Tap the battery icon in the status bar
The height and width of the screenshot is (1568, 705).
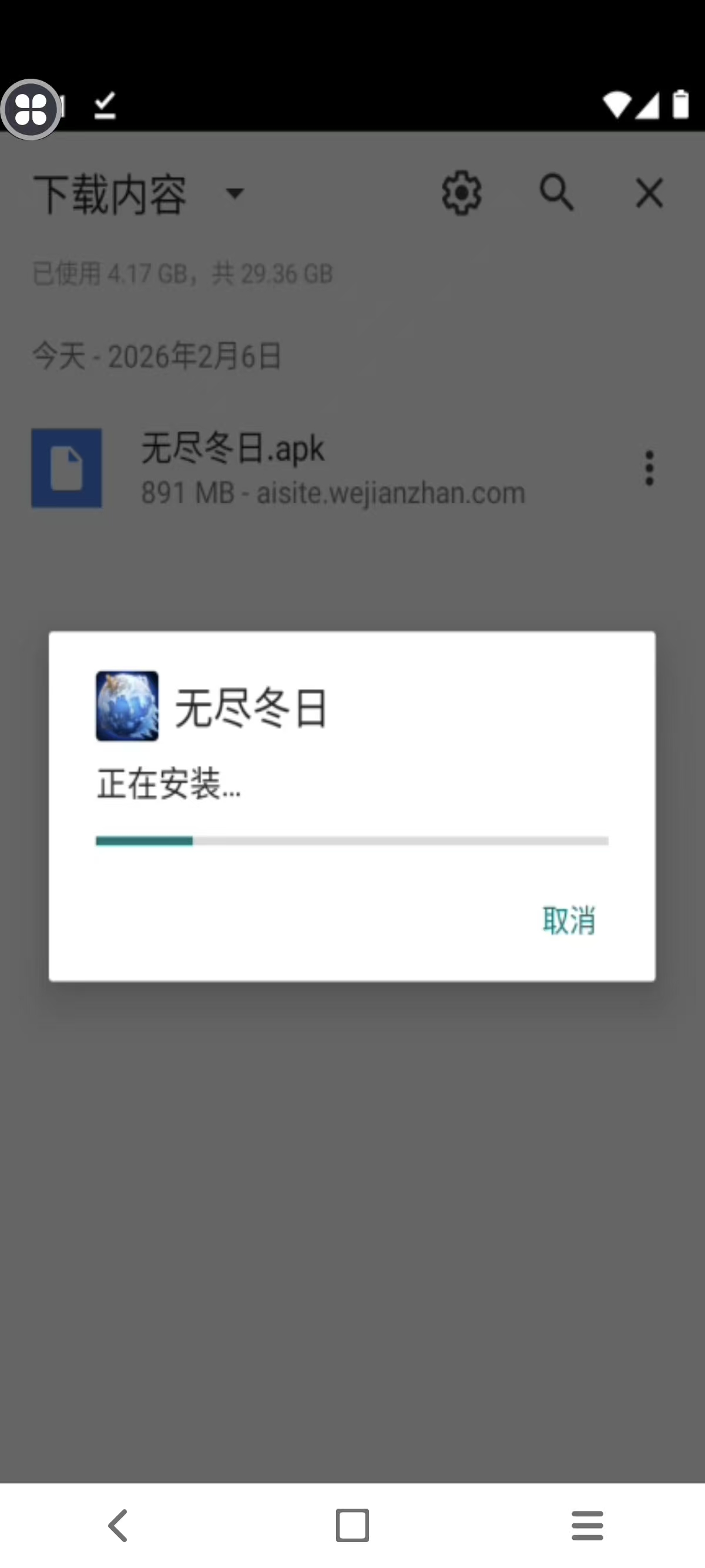tap(681, 105)
